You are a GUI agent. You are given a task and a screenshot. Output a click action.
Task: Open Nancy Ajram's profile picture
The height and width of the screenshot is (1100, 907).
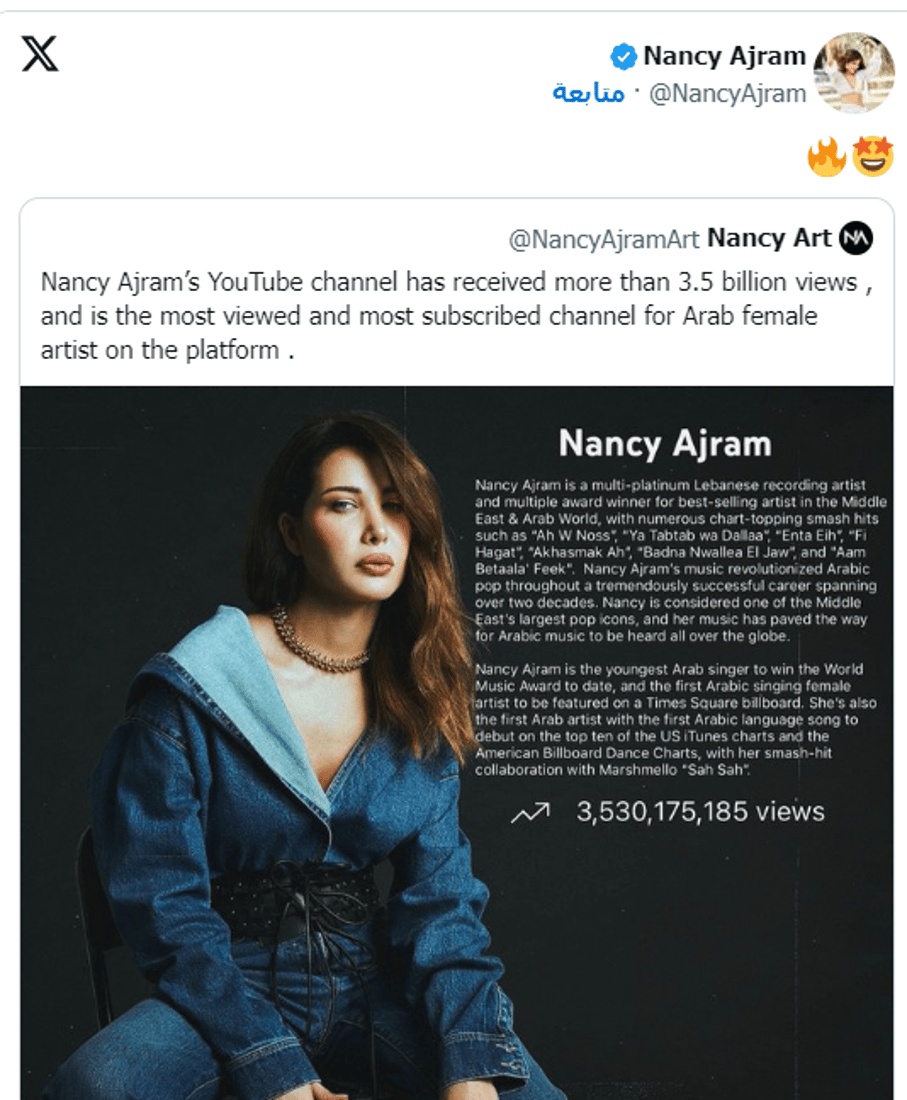click(853, 71)
